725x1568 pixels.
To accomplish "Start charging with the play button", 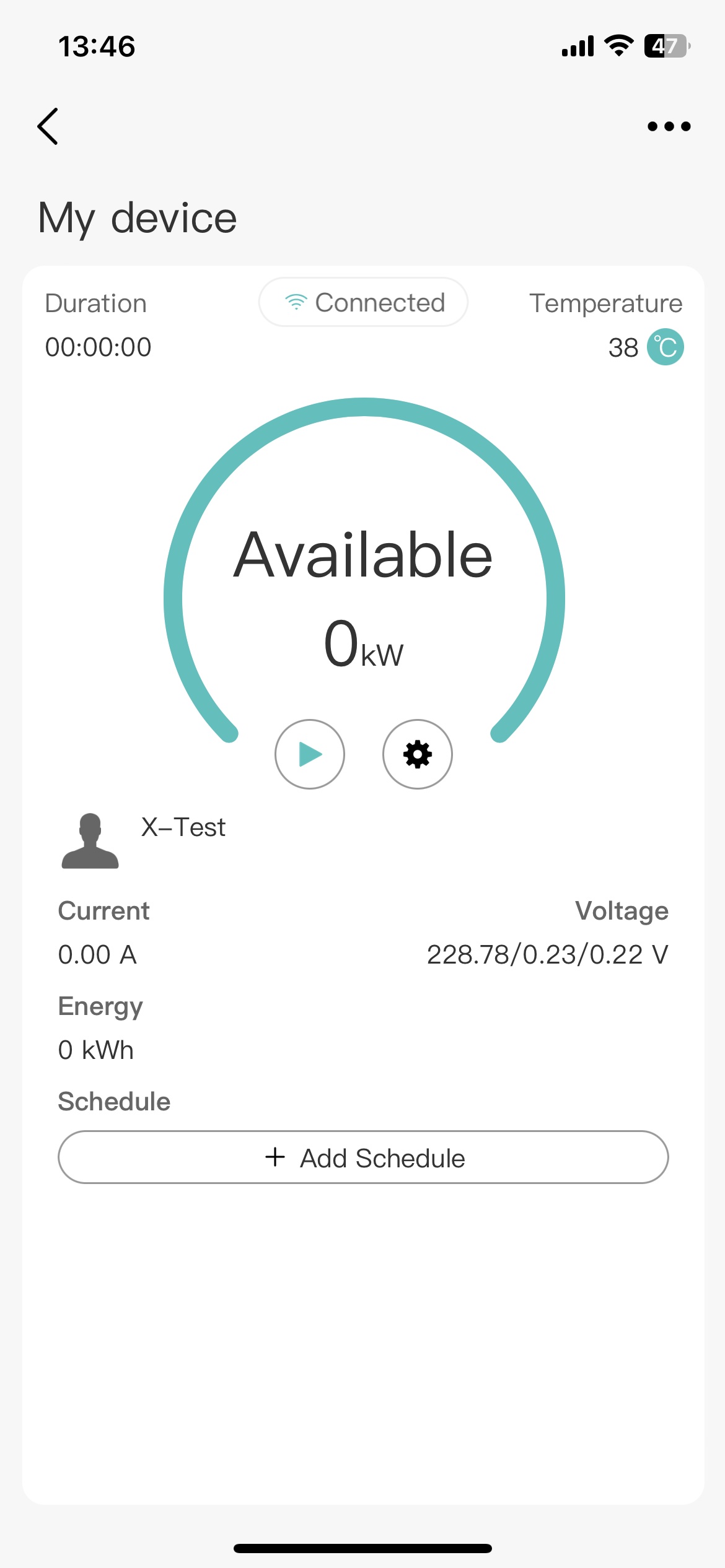I will pyautogui.click(x=310, y=754).
